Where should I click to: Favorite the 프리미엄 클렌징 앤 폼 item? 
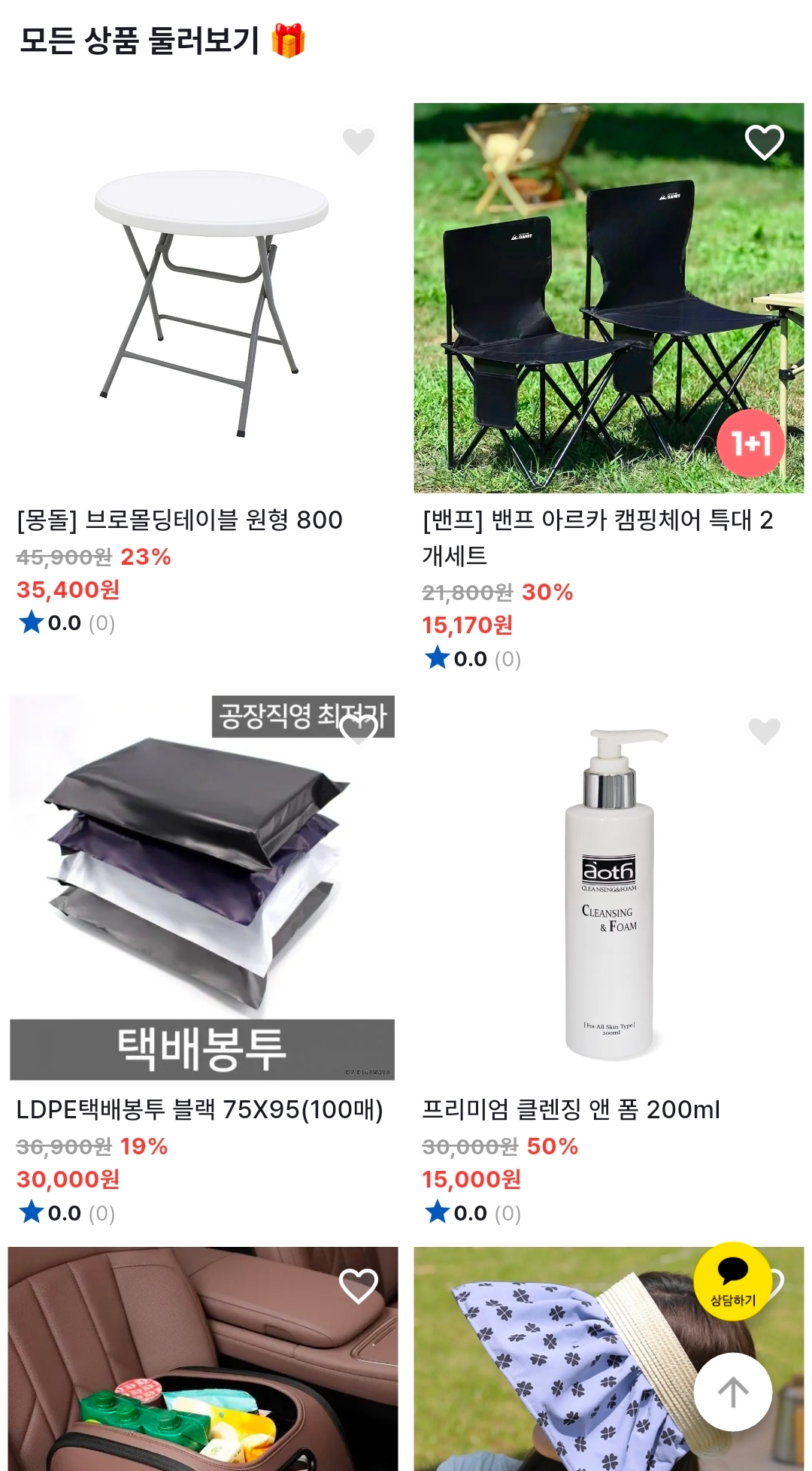(764, 731)
